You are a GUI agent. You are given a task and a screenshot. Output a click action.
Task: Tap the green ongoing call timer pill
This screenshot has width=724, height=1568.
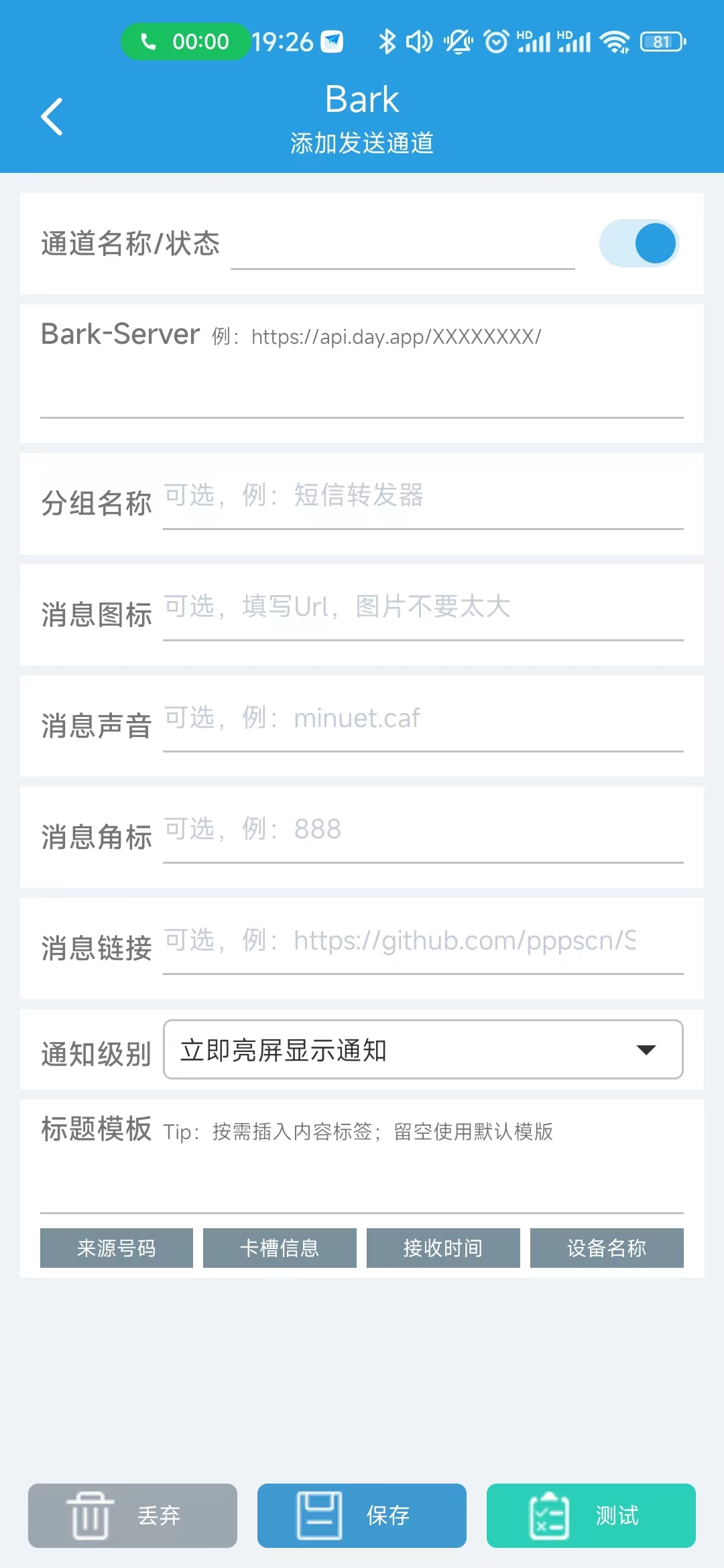(184, 42)
